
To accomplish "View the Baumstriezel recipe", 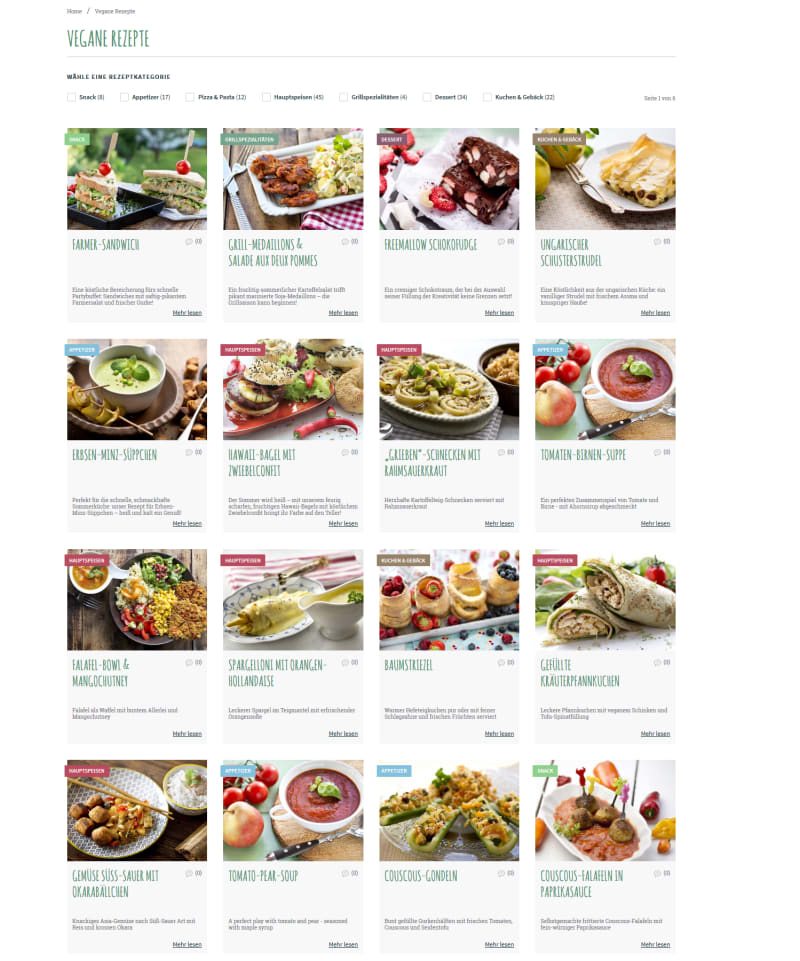I will [x=407, y=664].
